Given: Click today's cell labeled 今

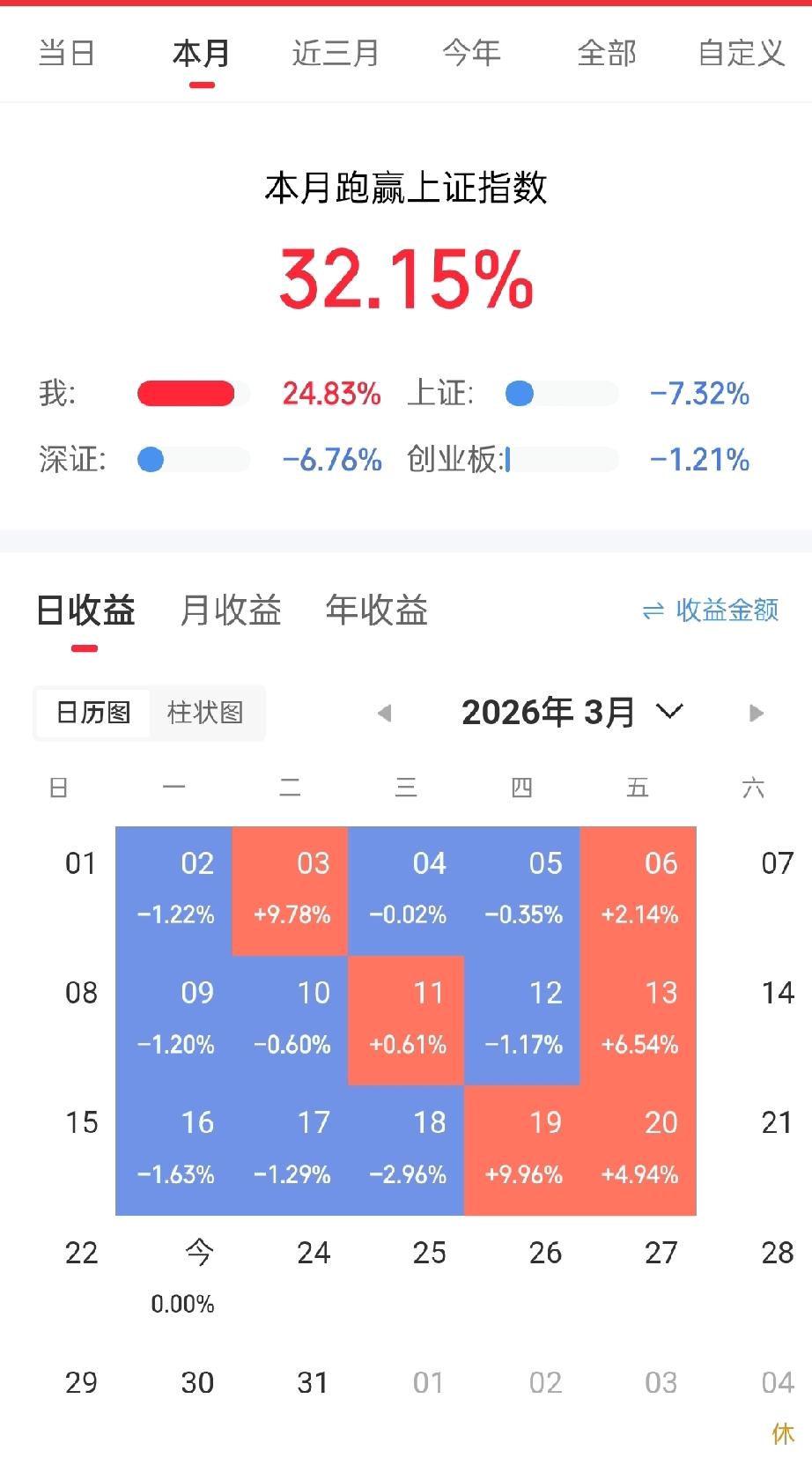Looking at the screenshot, I should (x=197, y=1277).
